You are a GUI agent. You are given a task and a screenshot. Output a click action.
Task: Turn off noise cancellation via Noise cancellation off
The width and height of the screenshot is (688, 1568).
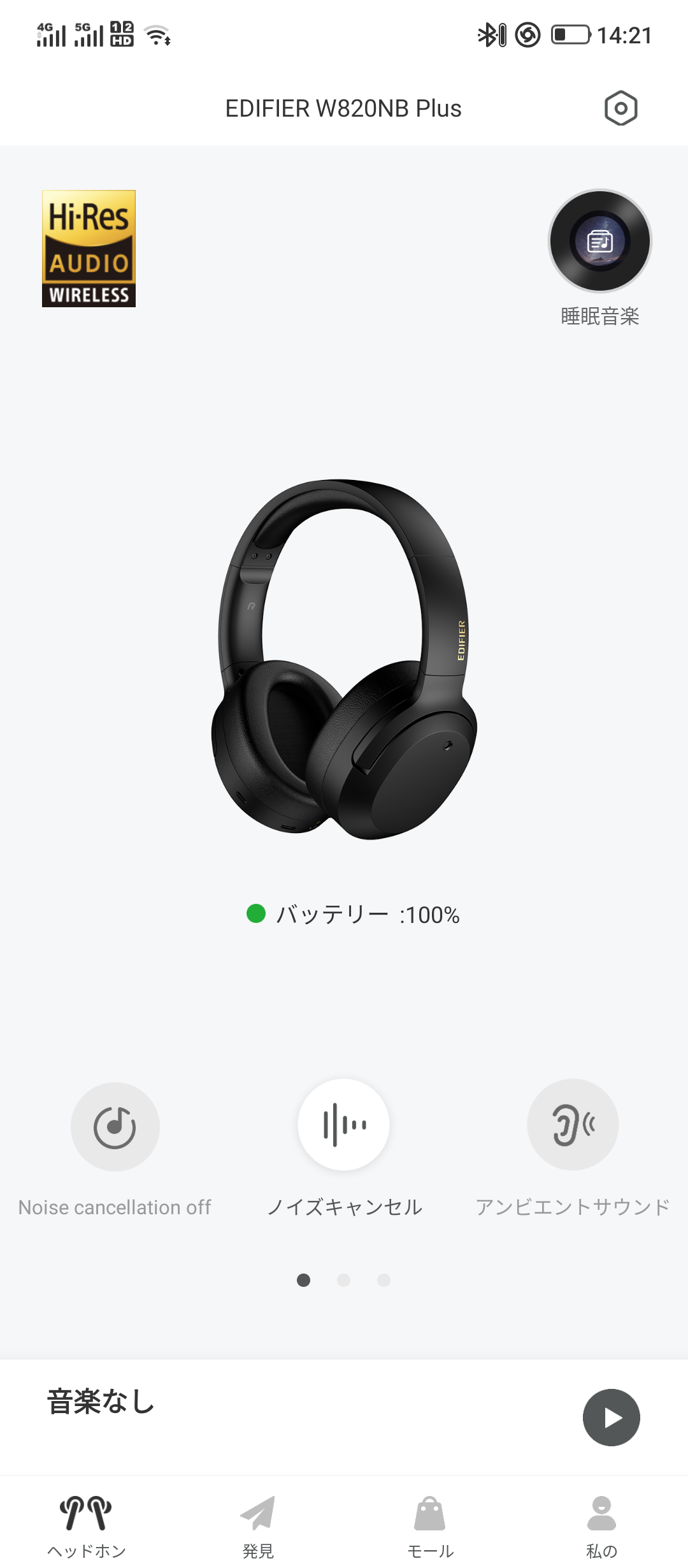pyautogui.click(x=115, y=1125)
